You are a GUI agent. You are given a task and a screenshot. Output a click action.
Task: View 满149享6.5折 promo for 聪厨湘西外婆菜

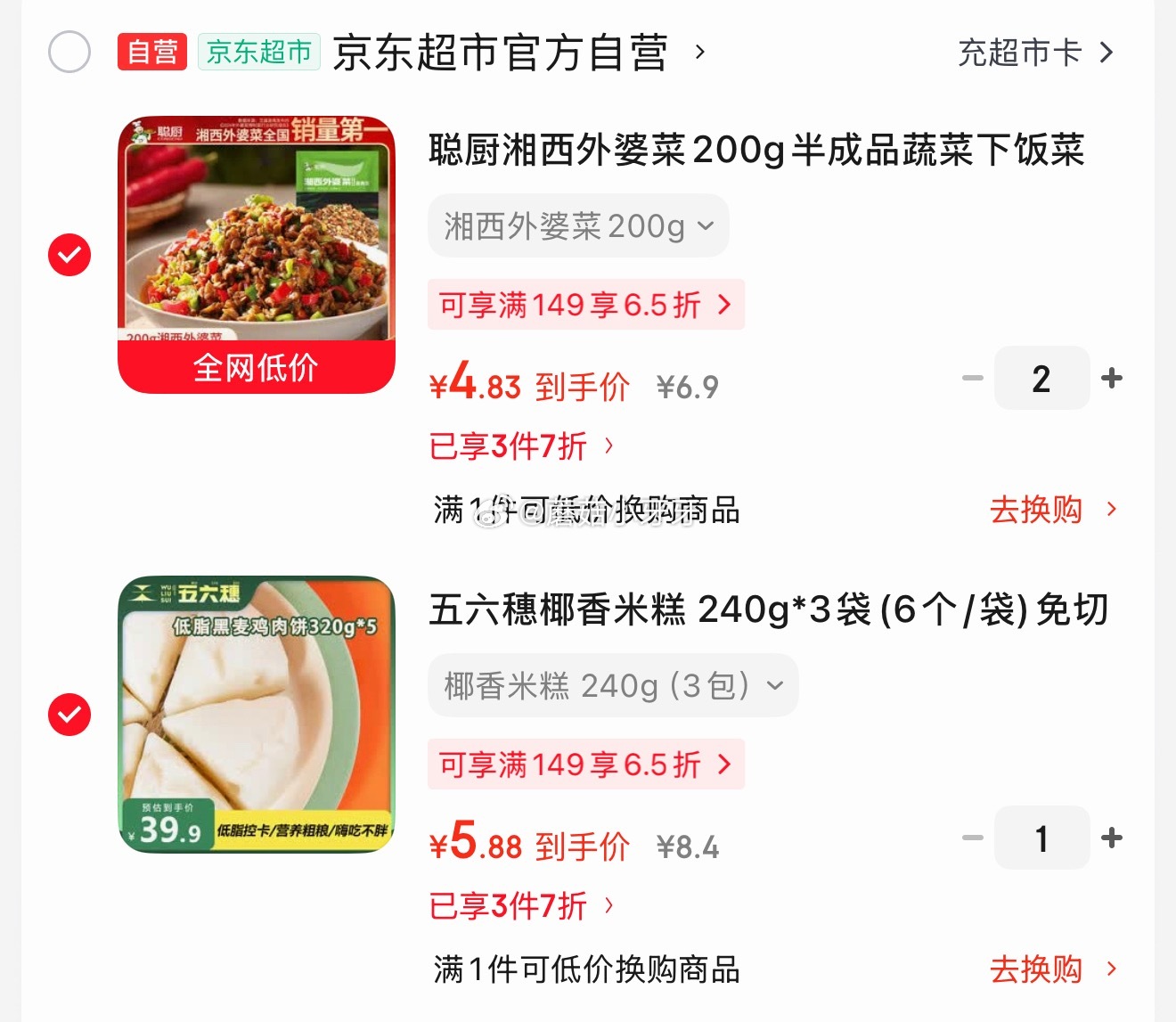(x=585, y=306)
